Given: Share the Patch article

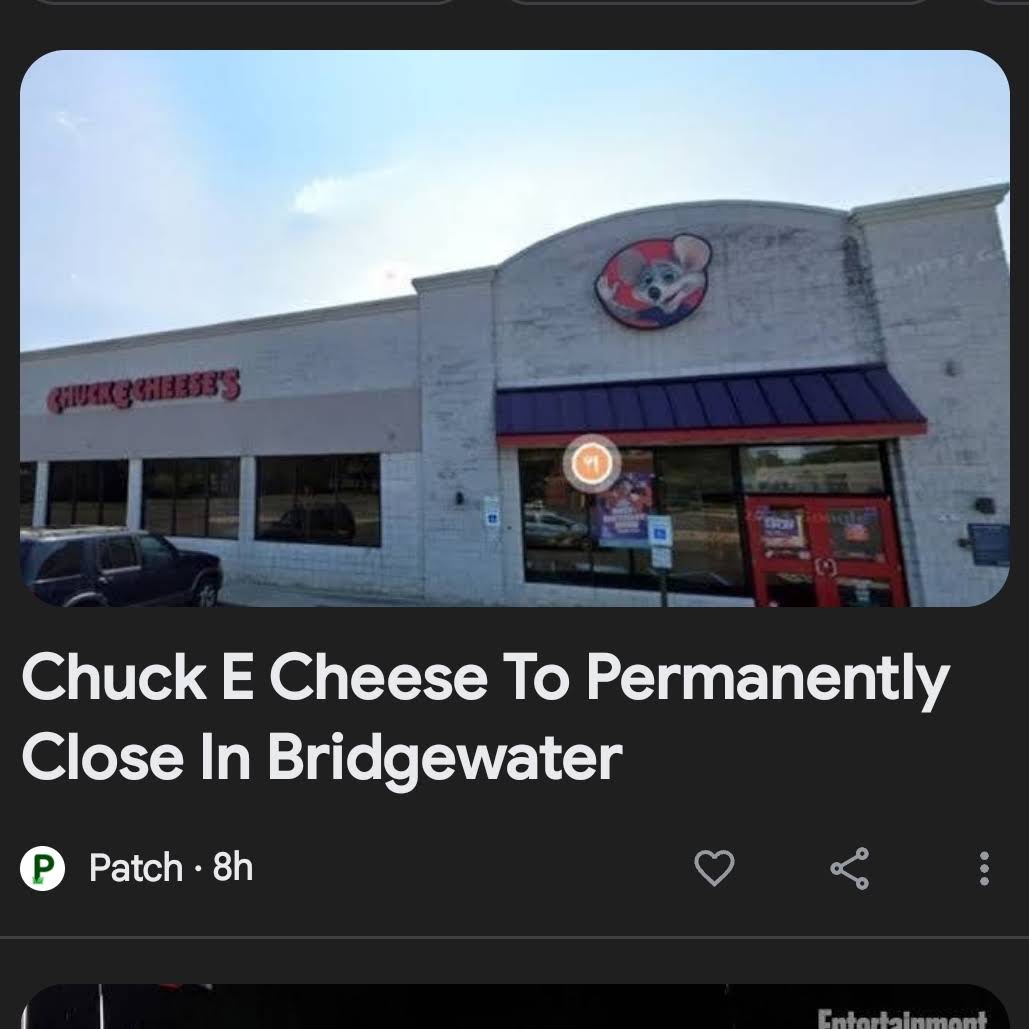Looking at the screenshot, I should click(x=850, y=868).
